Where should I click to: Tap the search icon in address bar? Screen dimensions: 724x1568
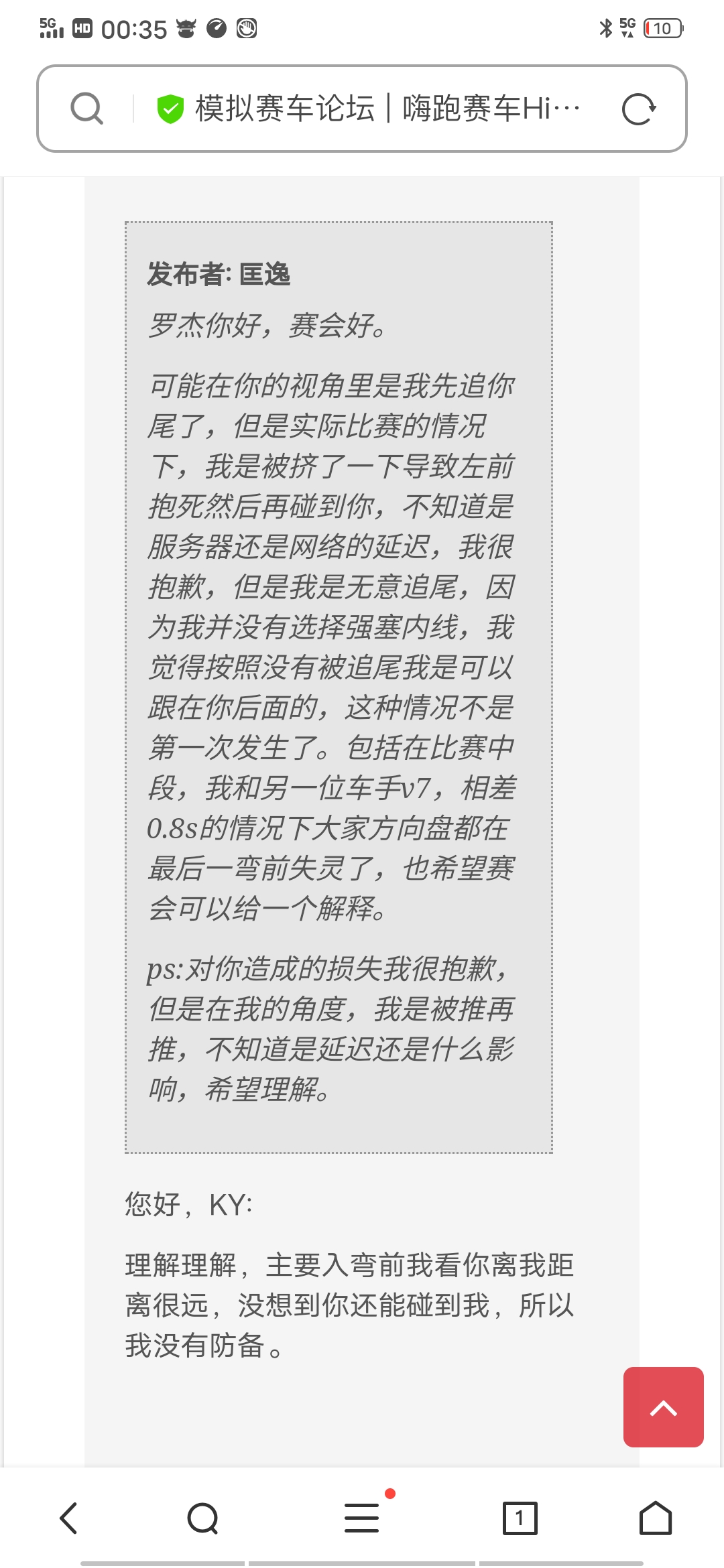click(x=87, y=109)
